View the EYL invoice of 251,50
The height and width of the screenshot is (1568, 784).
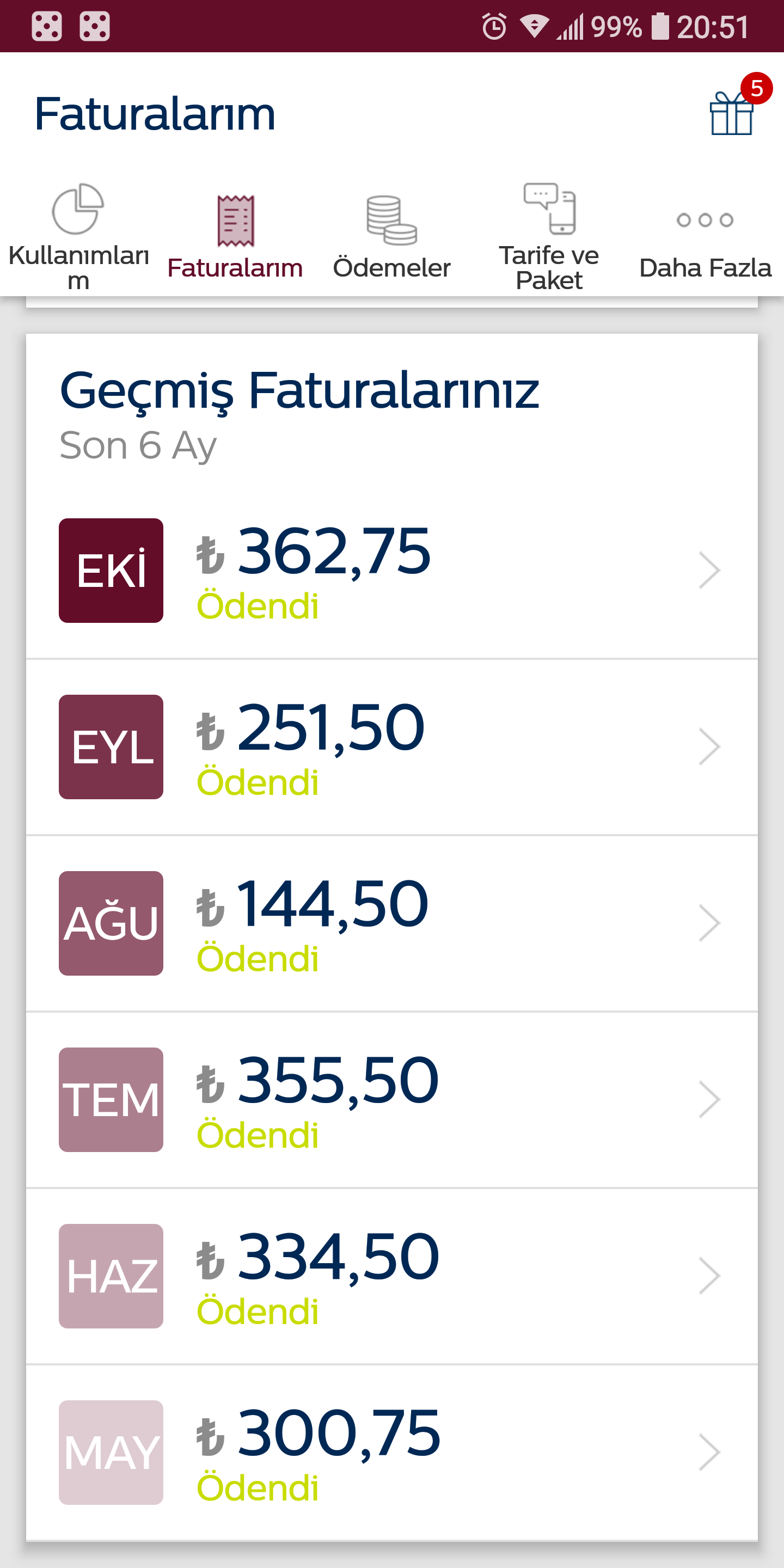point(392,747)
